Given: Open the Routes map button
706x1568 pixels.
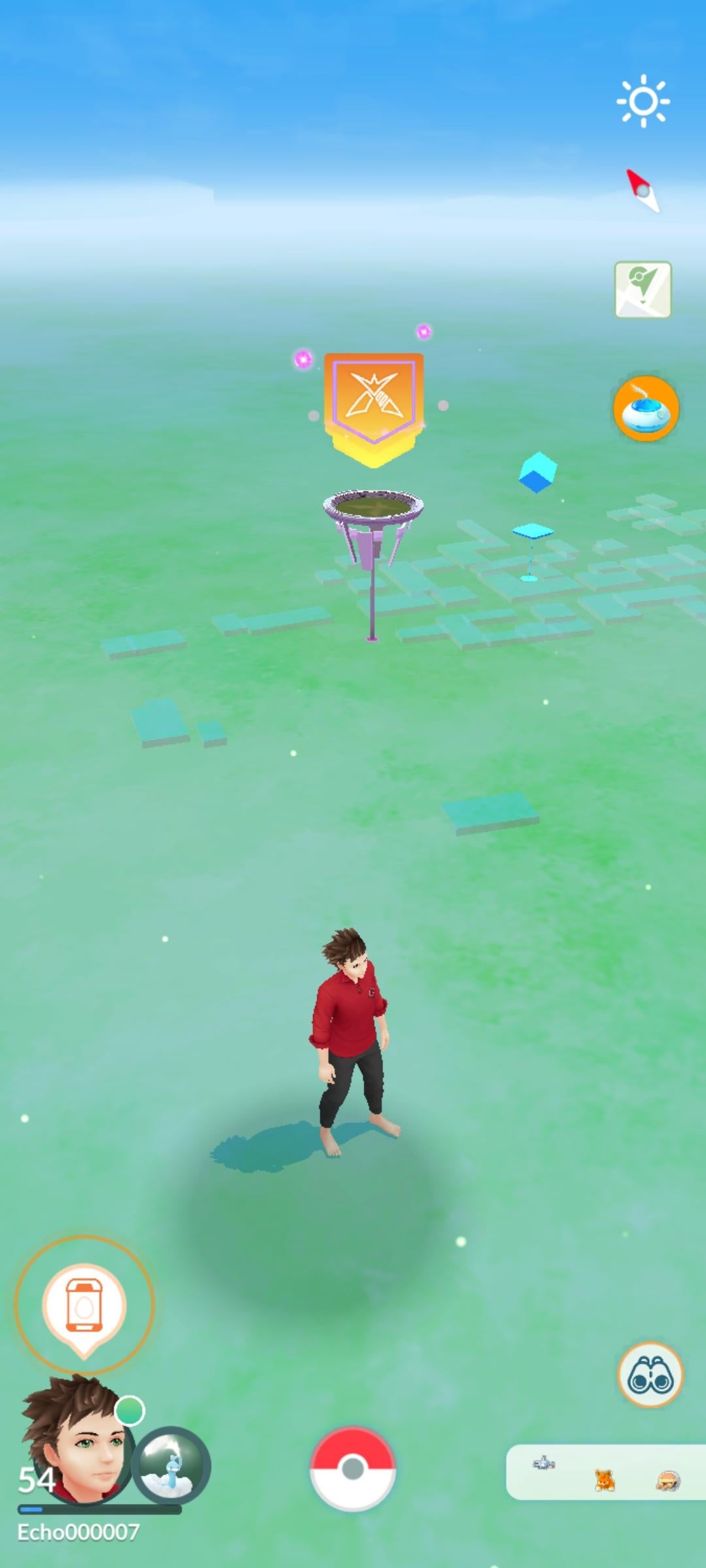Looking at the screenshot, I should [643, 289].
